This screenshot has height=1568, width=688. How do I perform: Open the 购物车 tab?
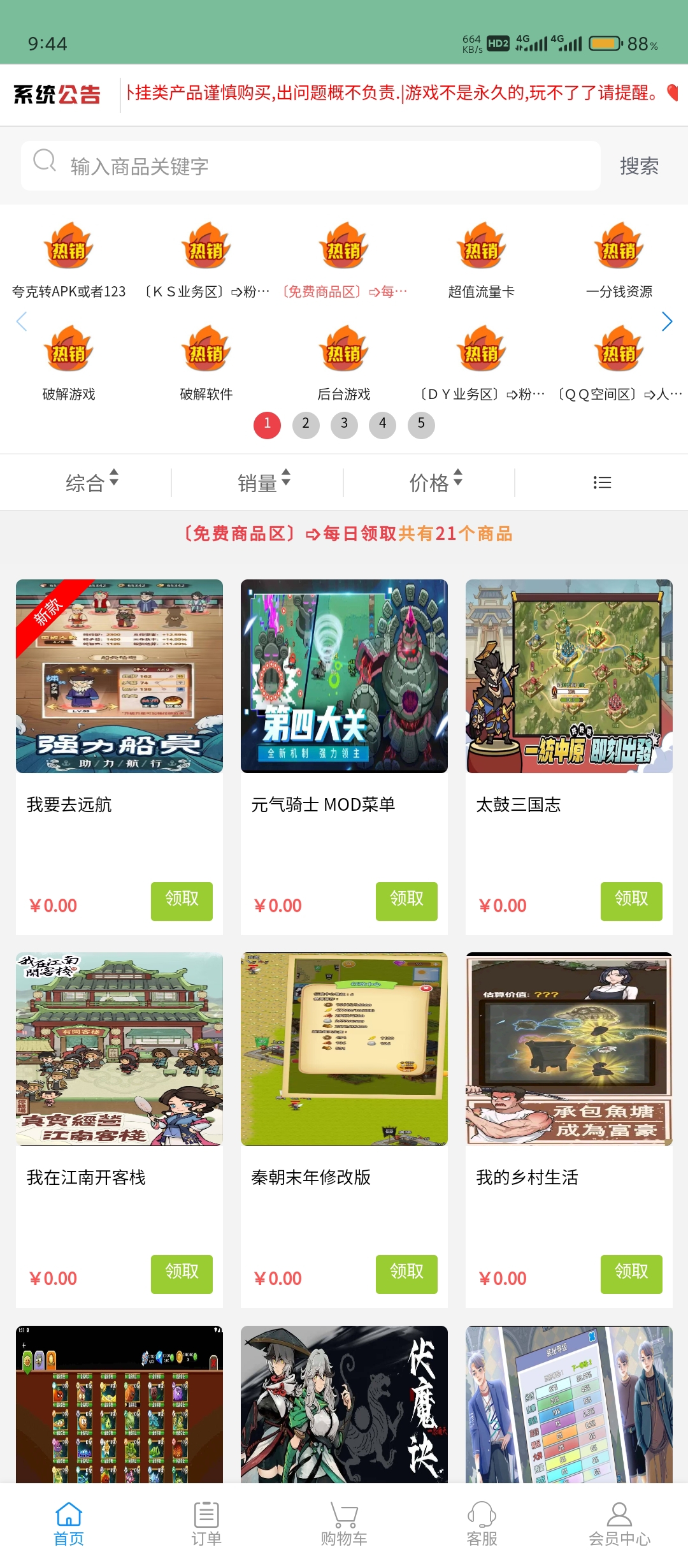pyautogui.click(x=344, y=1523)
